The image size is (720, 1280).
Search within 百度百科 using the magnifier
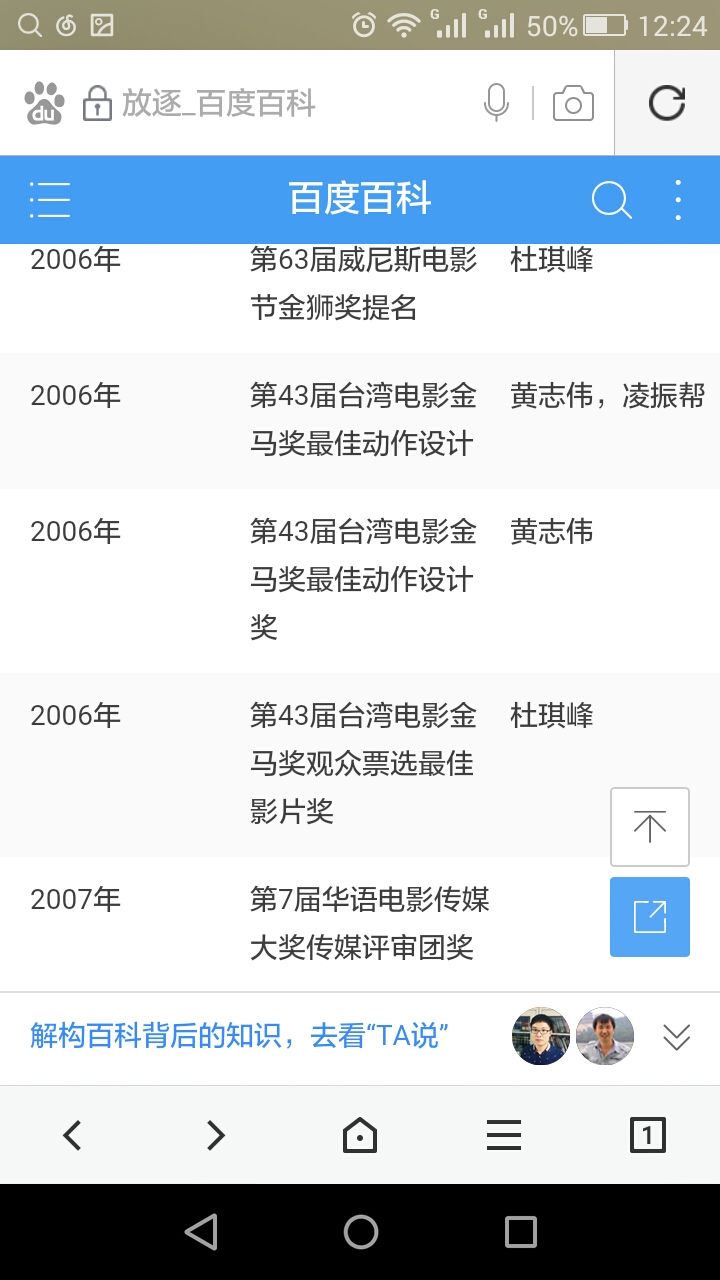click(x=611, y=200)
